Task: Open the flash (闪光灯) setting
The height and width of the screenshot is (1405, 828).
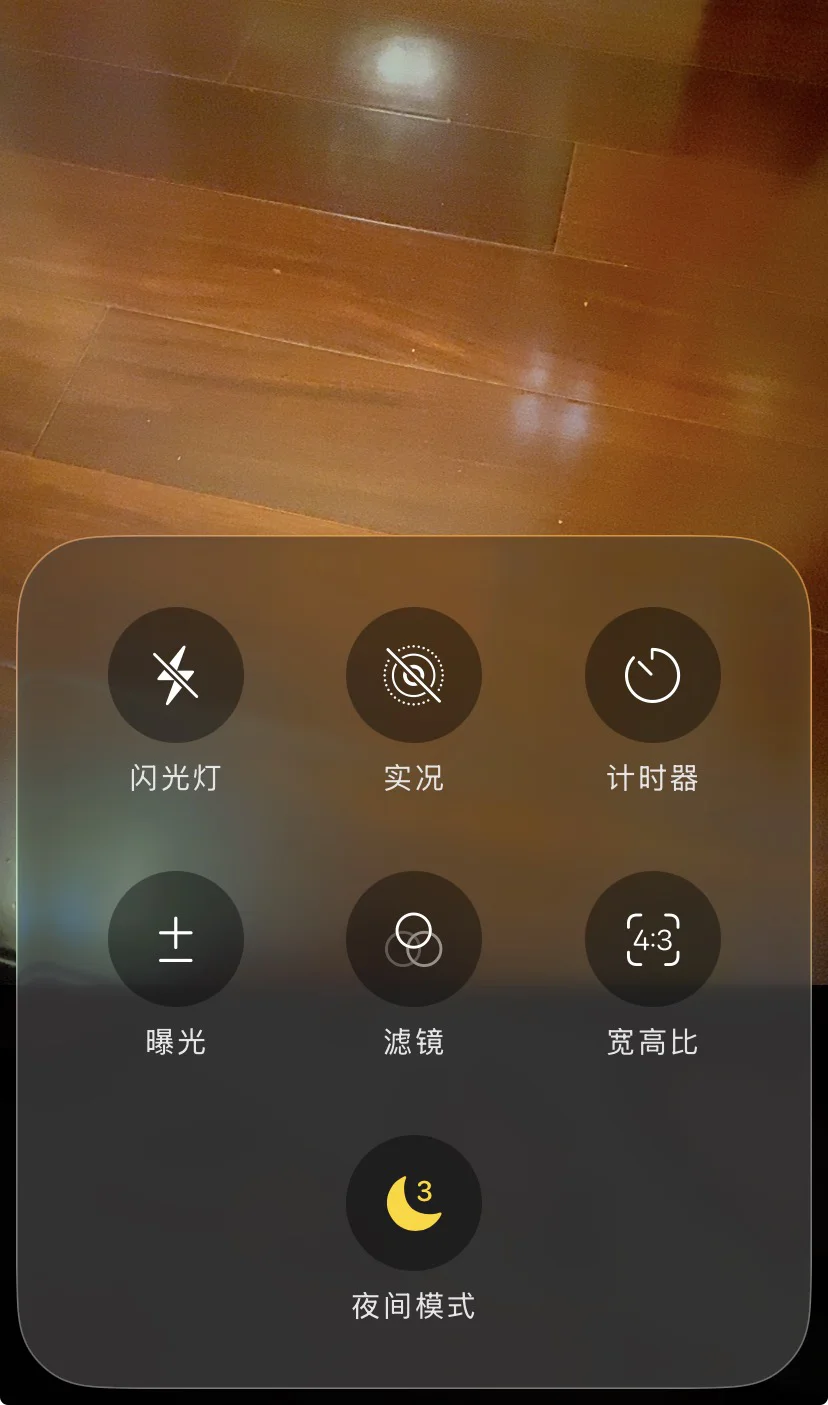Action: (175, 675)
